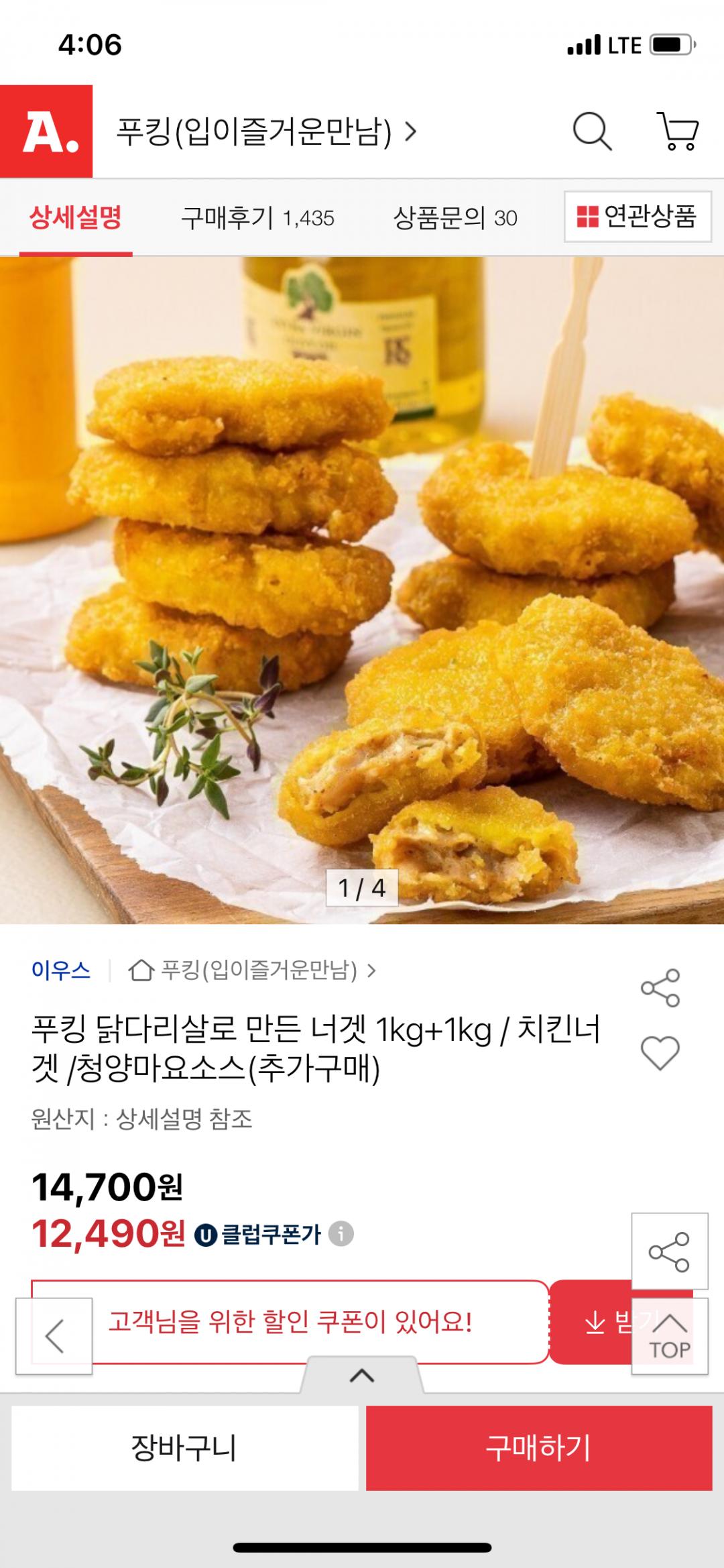Jump back to TOP of page
This screenshot has height=1568, width=724.
(670, 1337)
